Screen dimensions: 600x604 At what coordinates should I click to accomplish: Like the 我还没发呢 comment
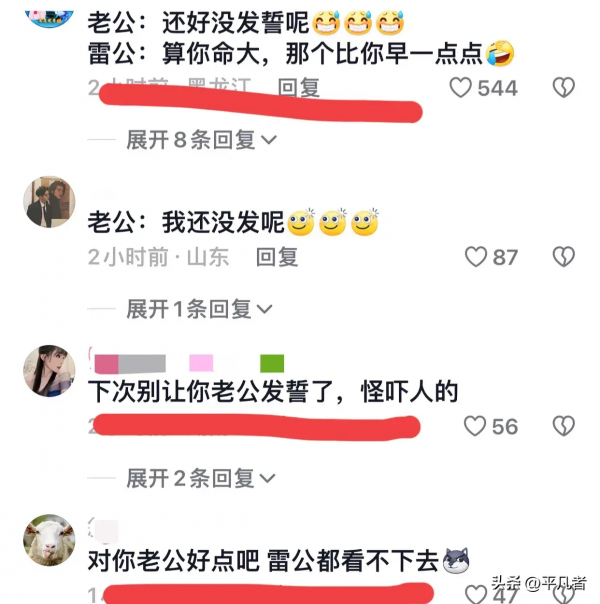click(476, 257)
